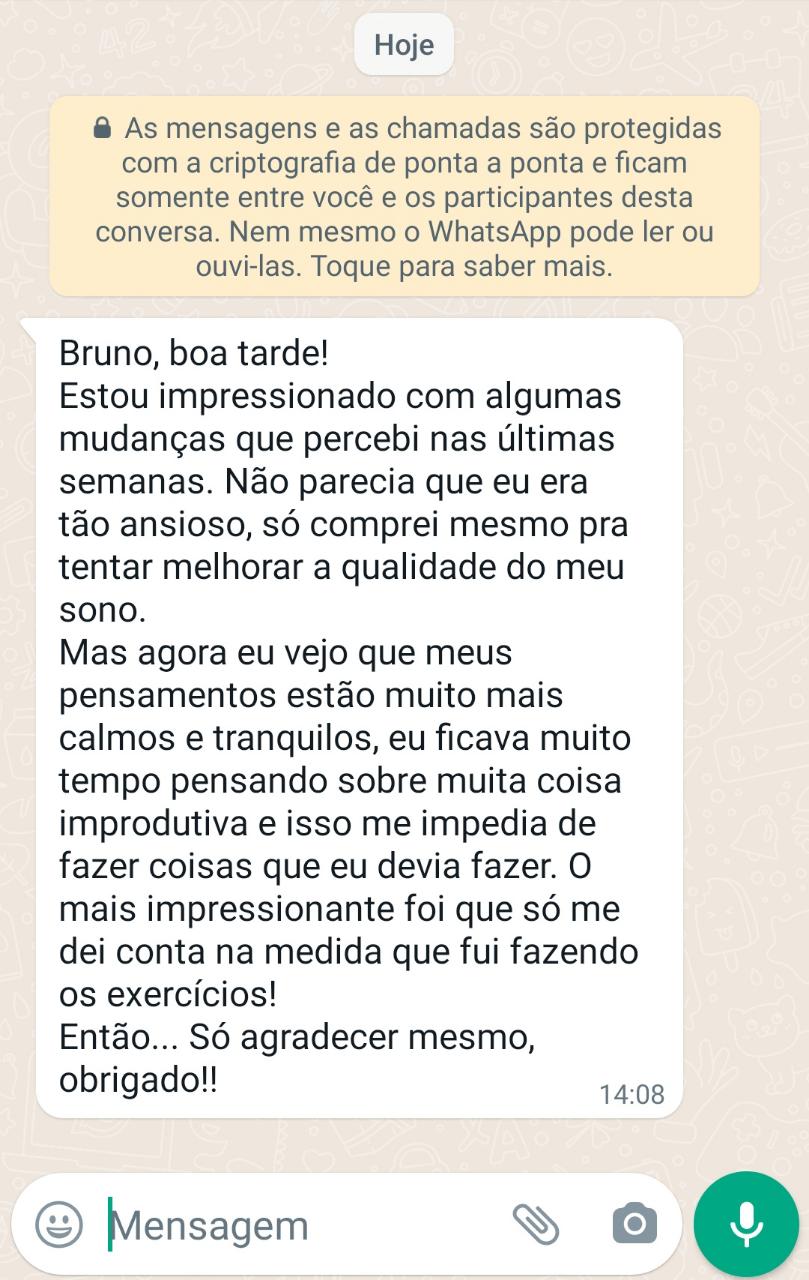The height and width of the screenshot is (1280, 809).
Task: Open the camera from chat bar
Action: click(634, 1224)
